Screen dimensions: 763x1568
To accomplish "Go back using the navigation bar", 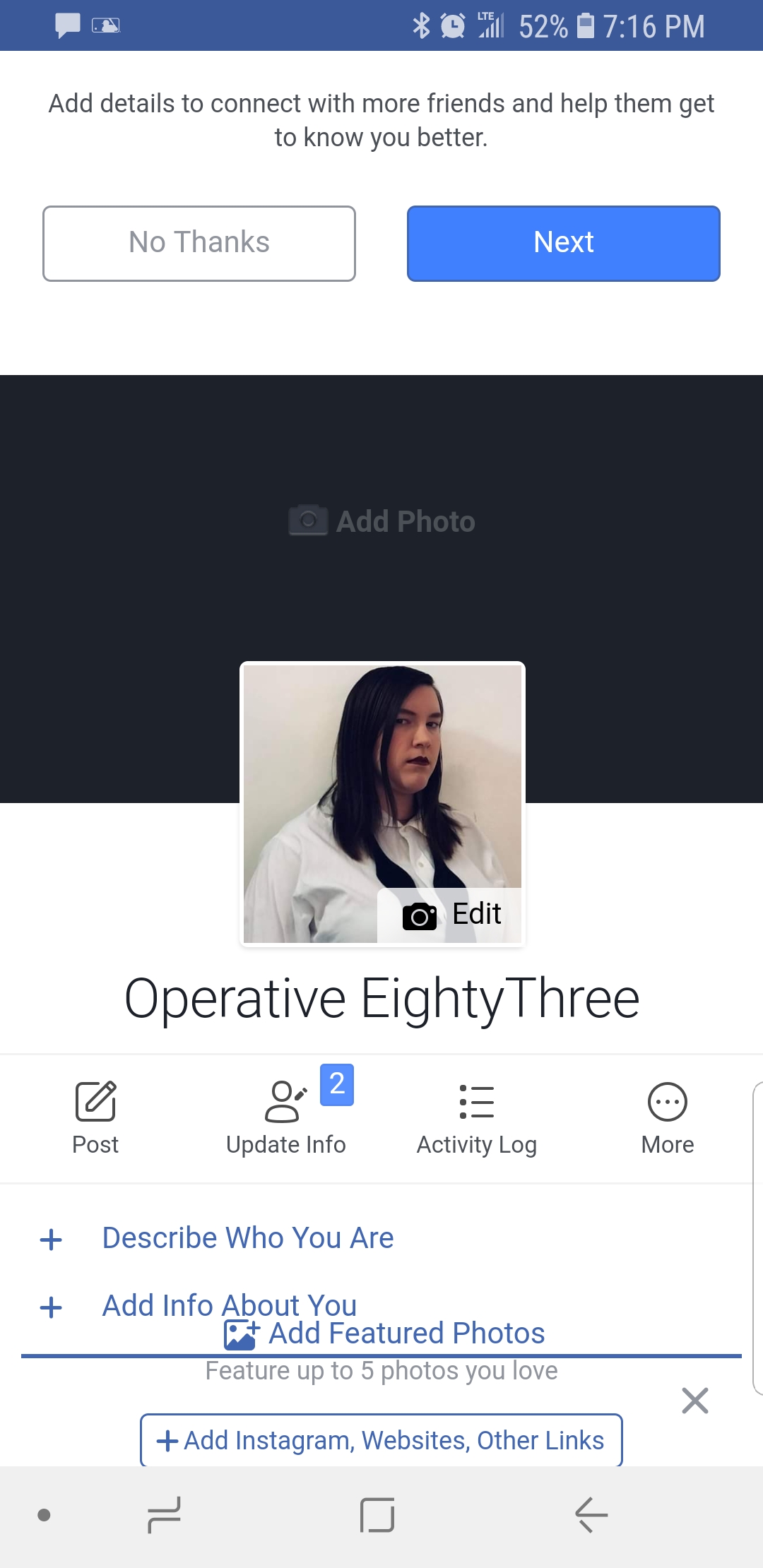I will [x=591, y=1515].
